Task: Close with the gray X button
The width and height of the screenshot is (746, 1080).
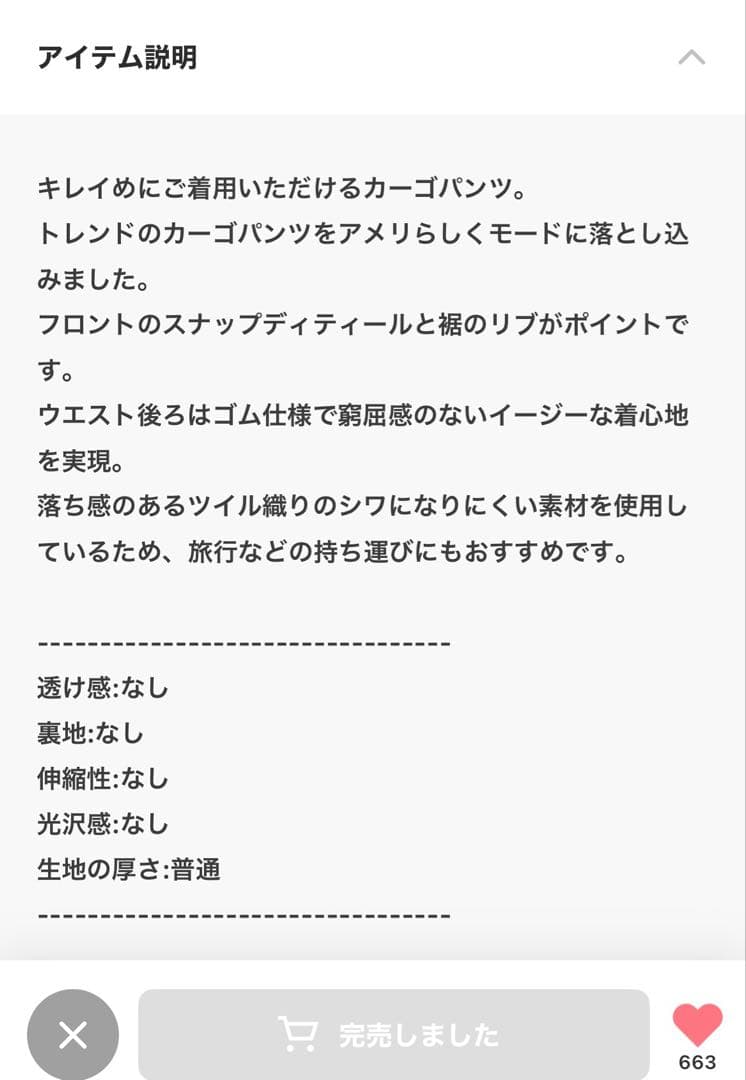Action: click(73, 1035)
